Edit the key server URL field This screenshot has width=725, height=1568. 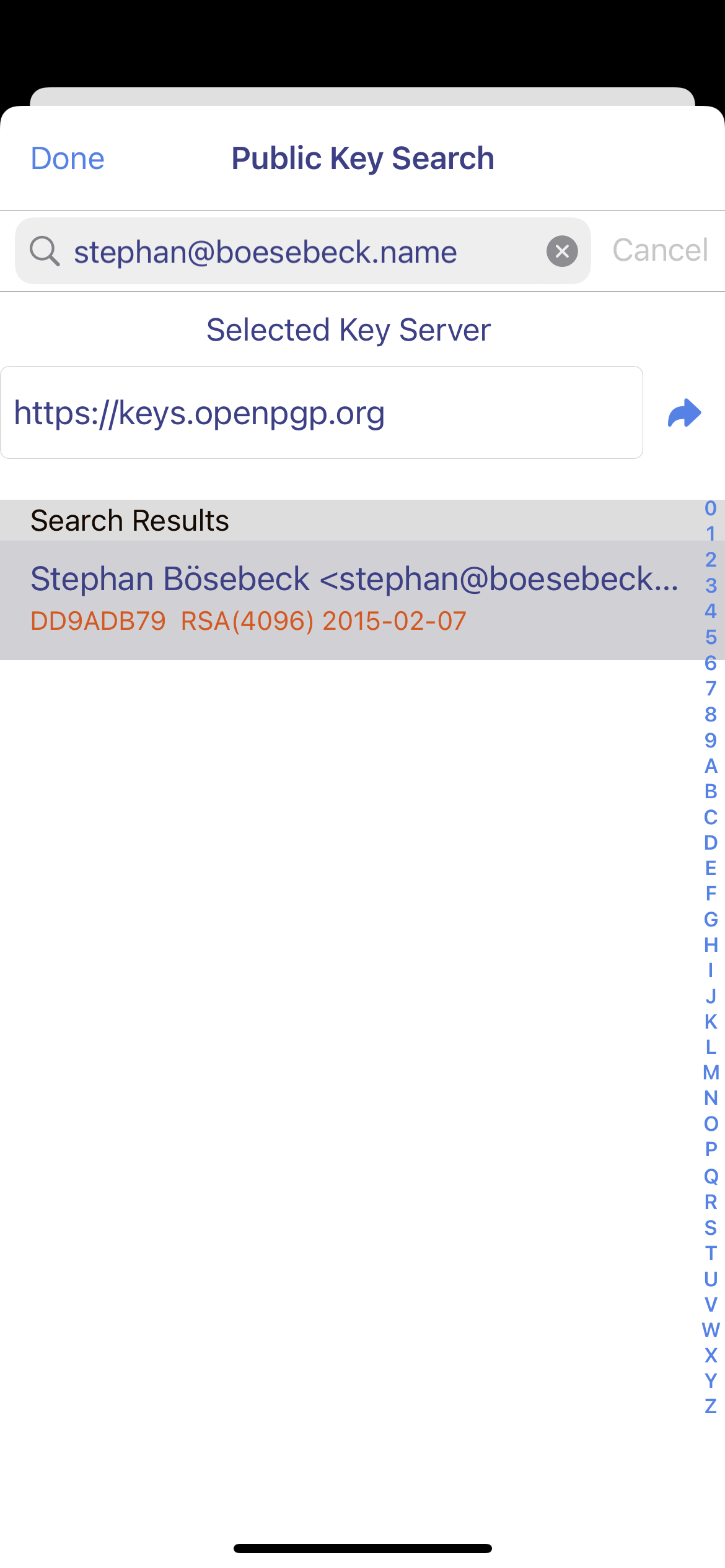[x=321, y=413]
